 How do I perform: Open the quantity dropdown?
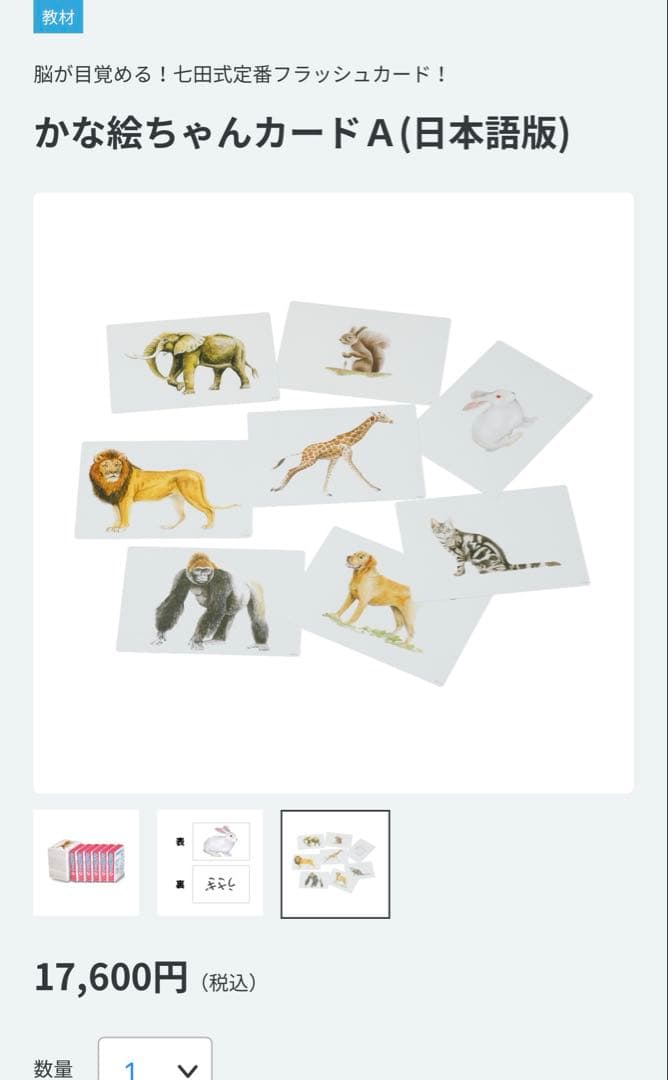pyautogui.click(x=155, y=1064)
